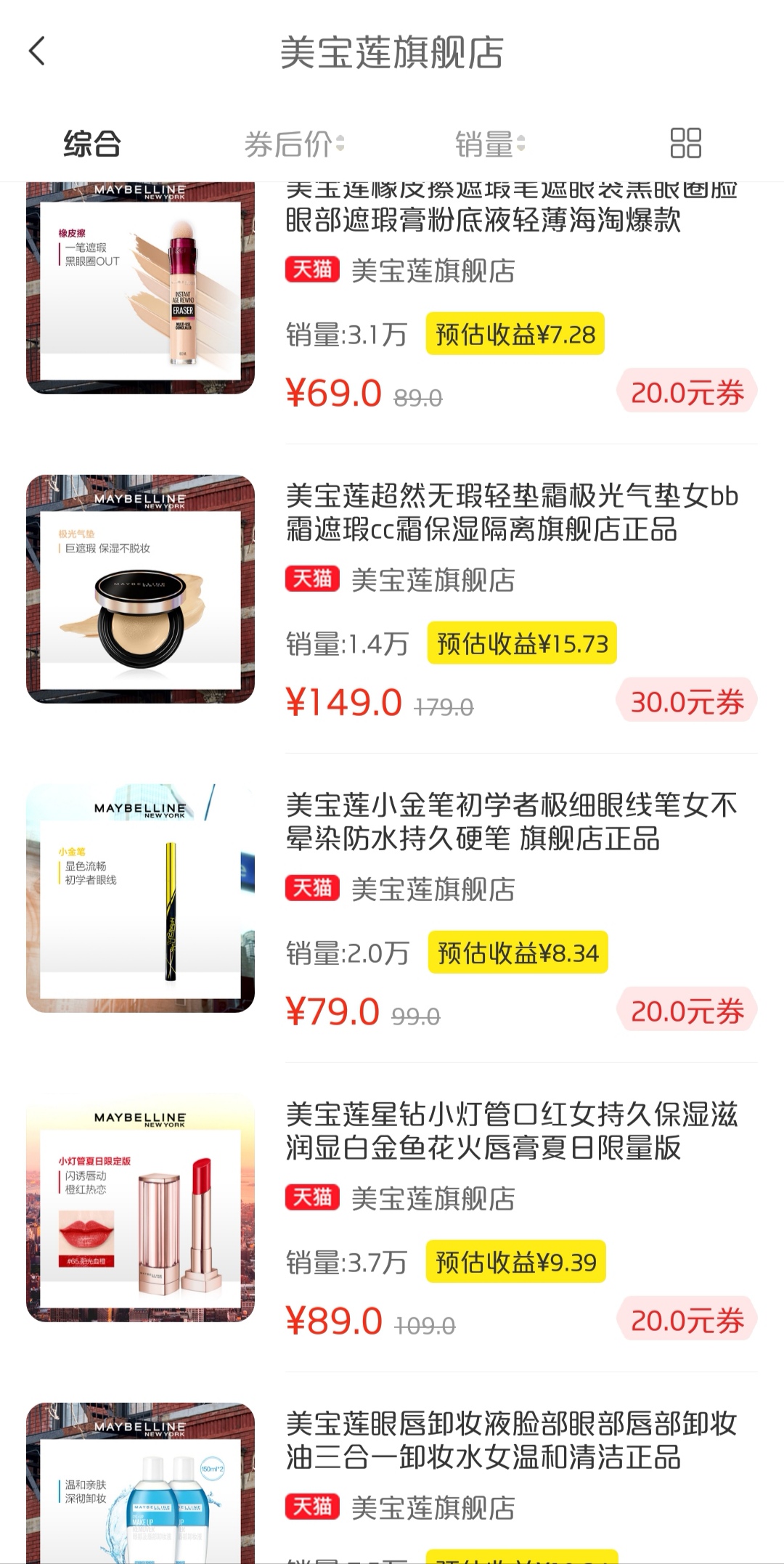Sort products by 销量
This screenshot has width=784, height=1564.
[489, 144]
